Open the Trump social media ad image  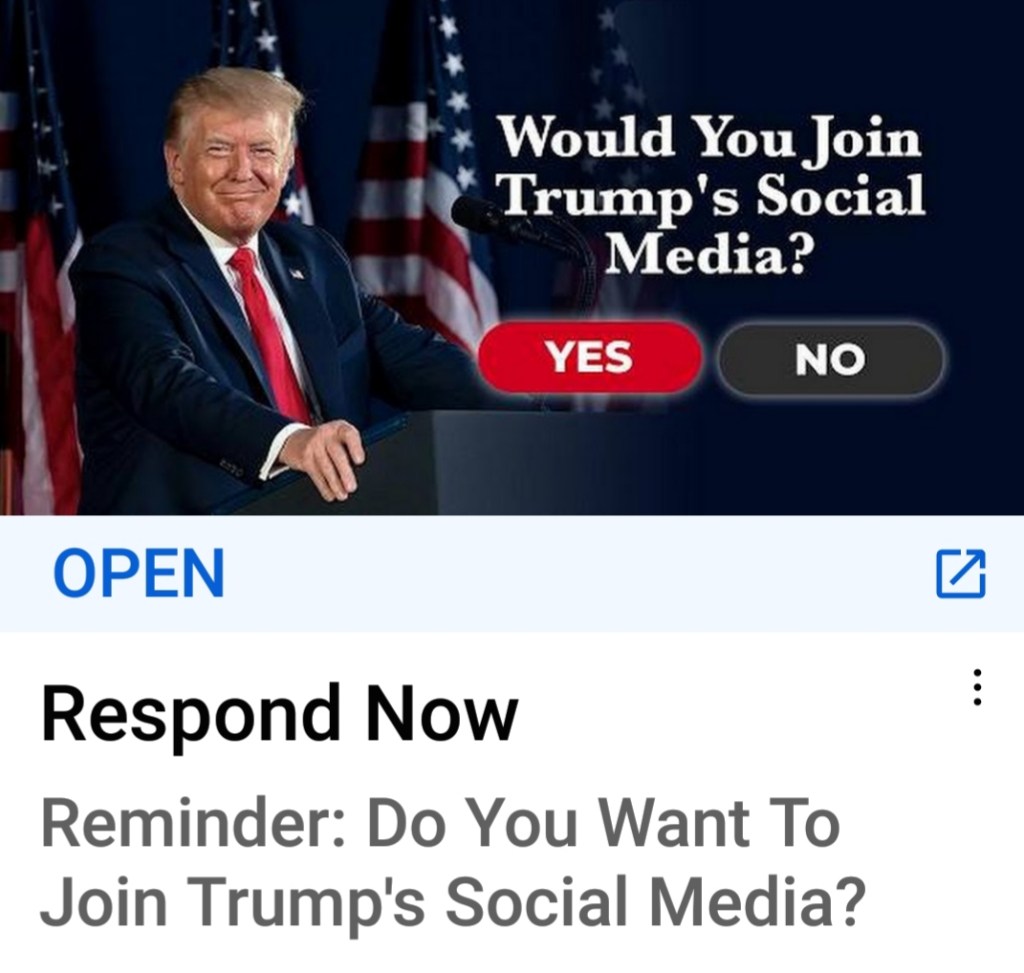[512, 257]
